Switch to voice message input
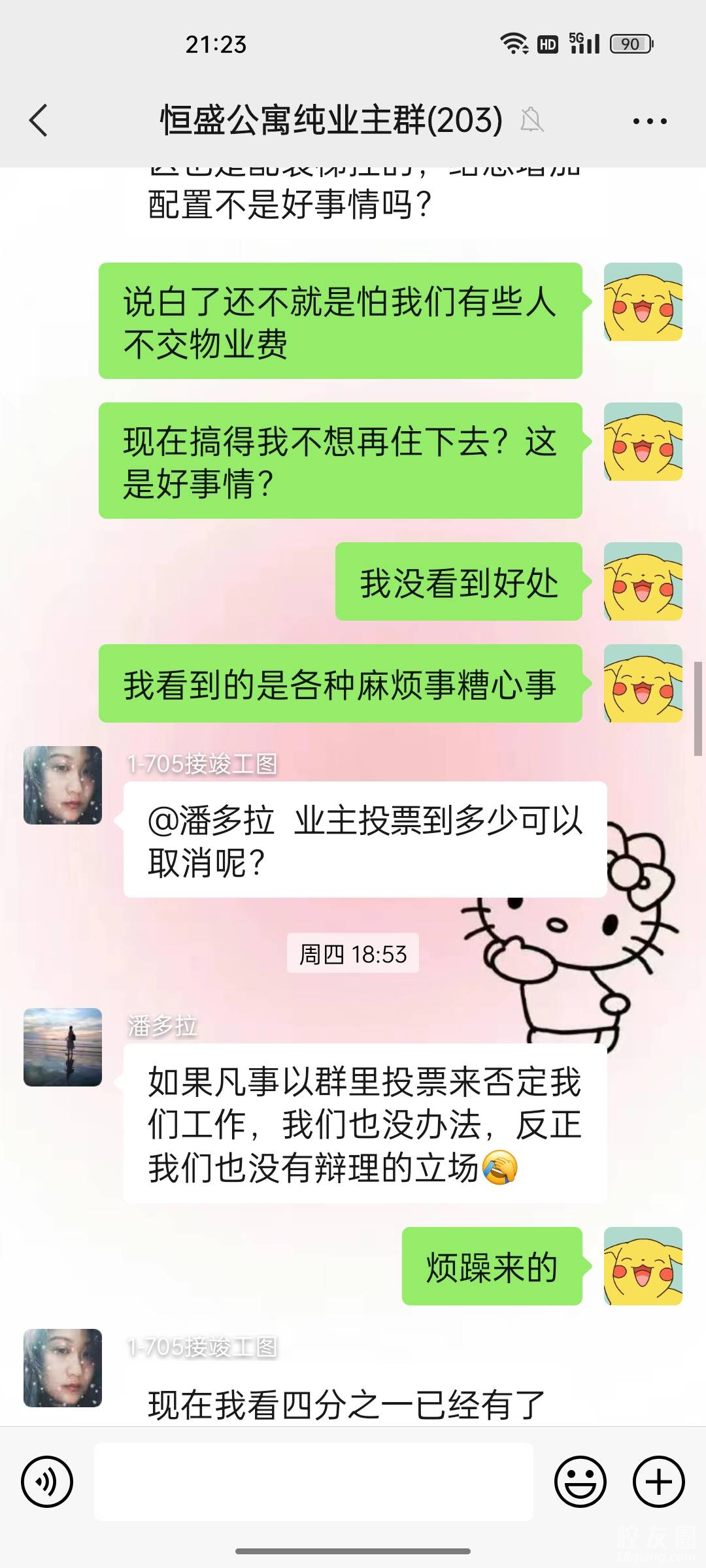 click(x=47, y=1481)
